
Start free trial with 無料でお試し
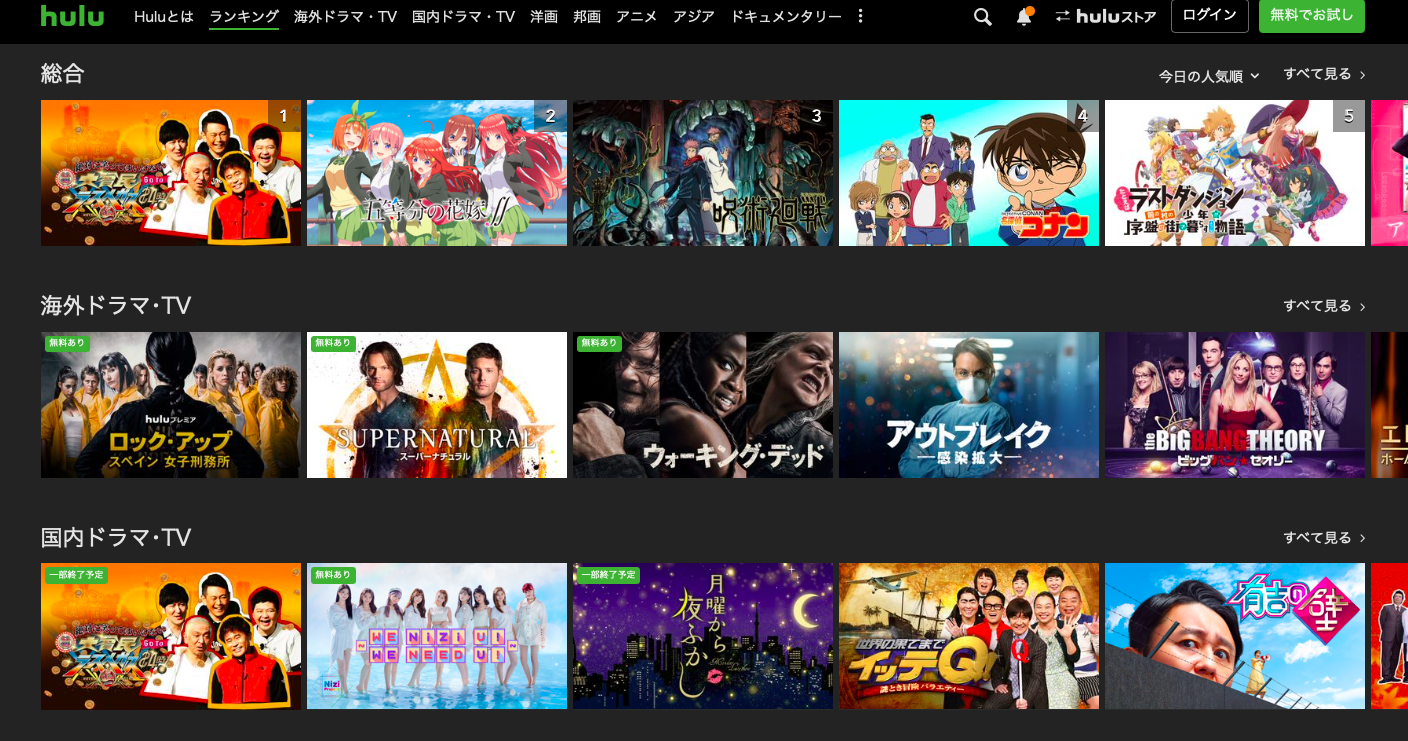(x=1311, y=16)
